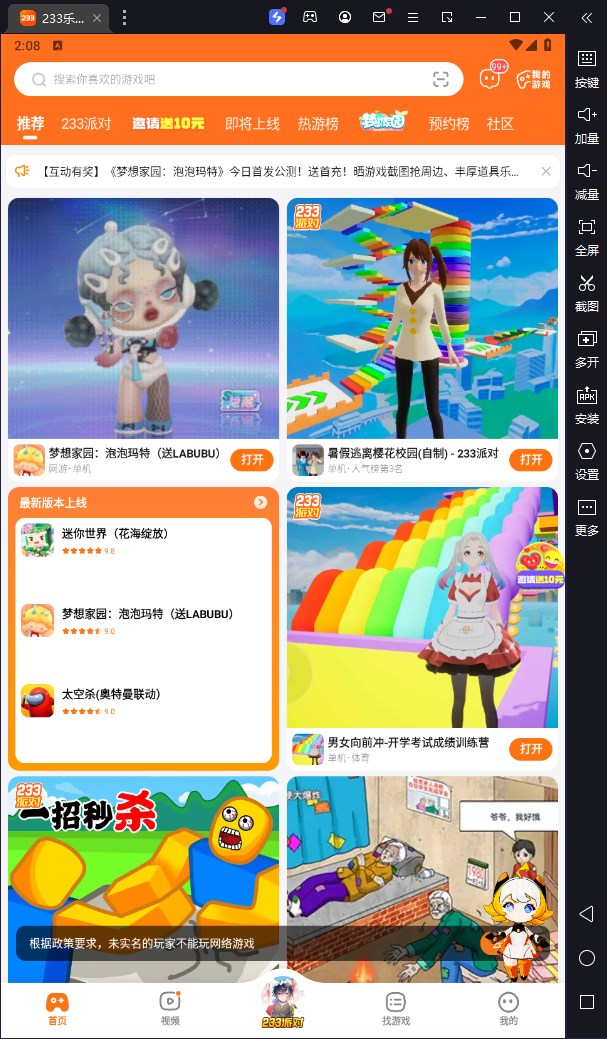Switch to the 233派对 tab
607x1039 pixels.
(x=86, y=124)
